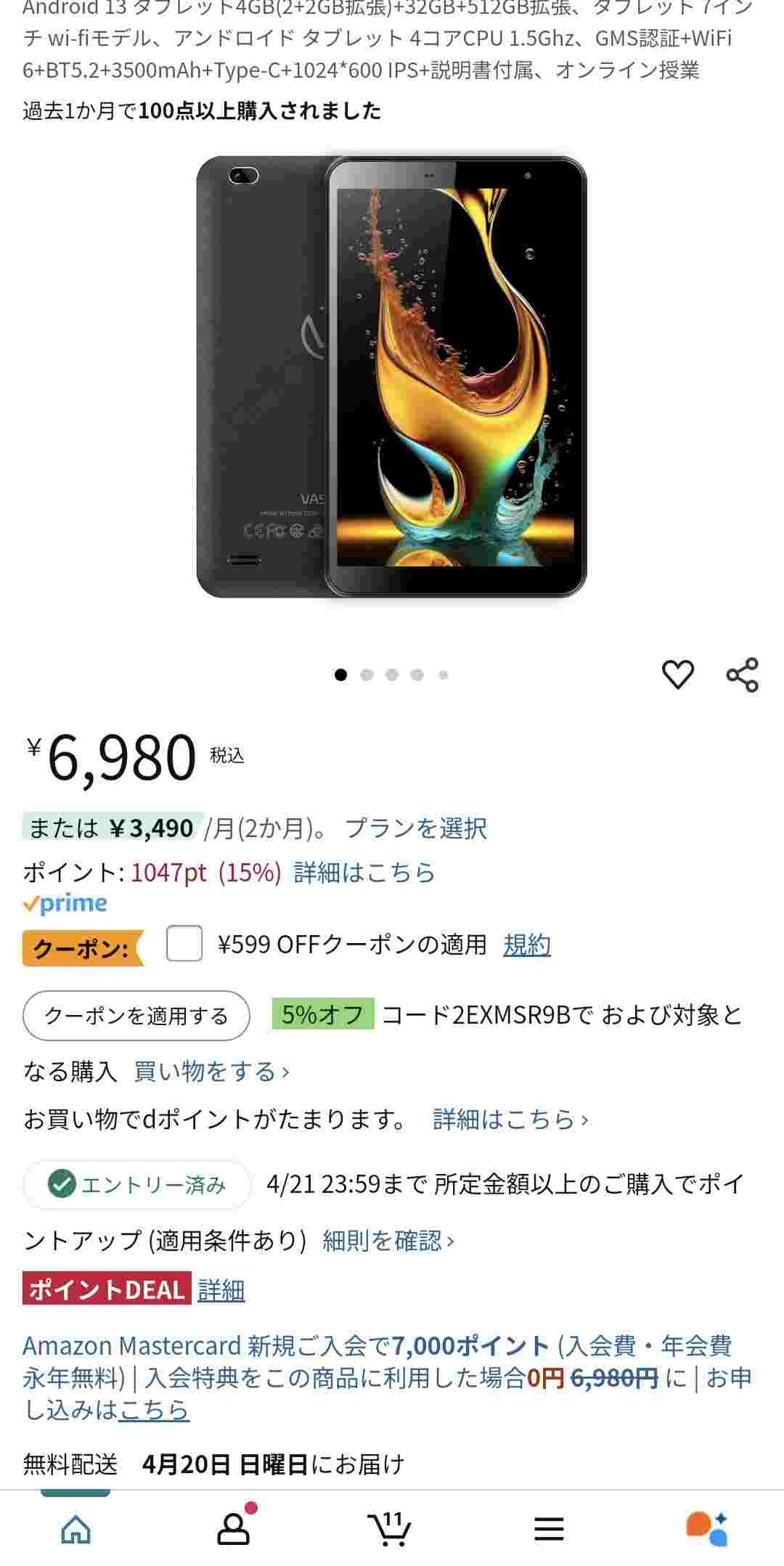Open the account profile tab
Image resolution: width=784 pixels, height=1566 pixels.
coord(234,1529)
